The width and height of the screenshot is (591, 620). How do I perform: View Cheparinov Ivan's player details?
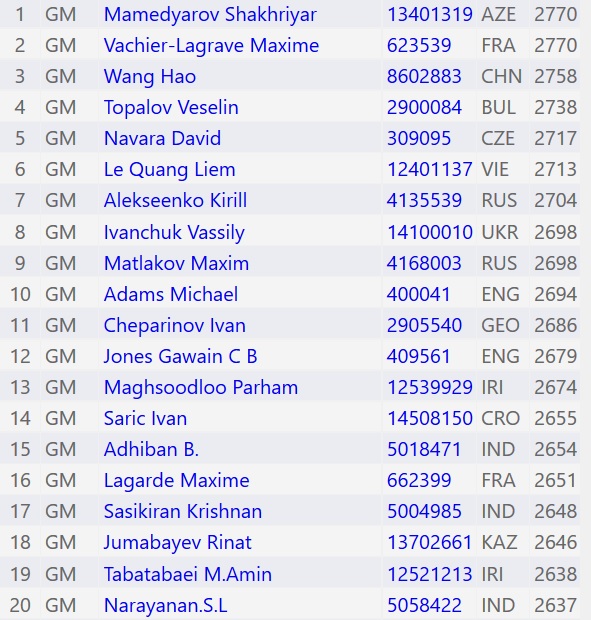pos(174,325)
